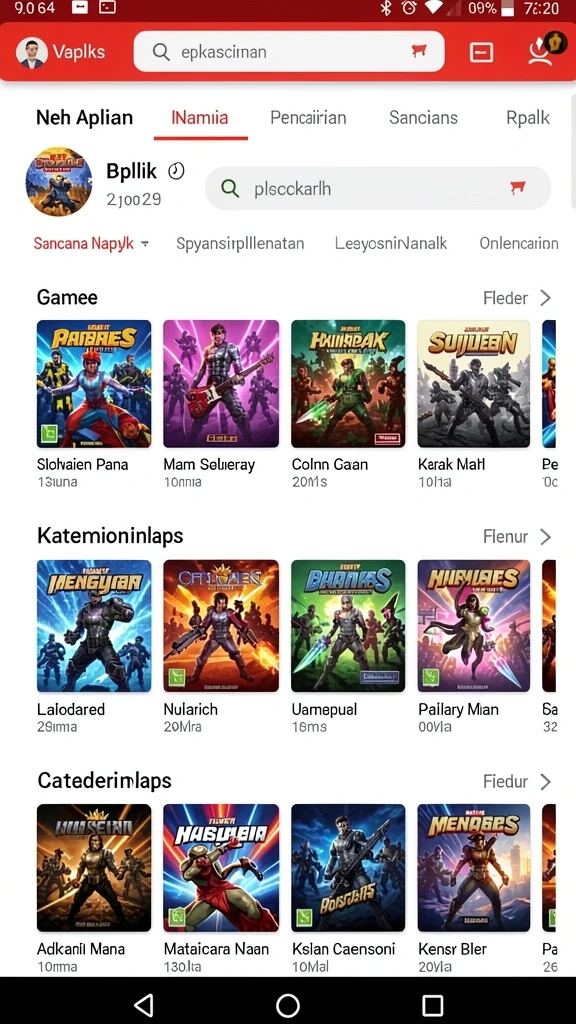Select the Leyosni Nanalk filter

(391, 244)
